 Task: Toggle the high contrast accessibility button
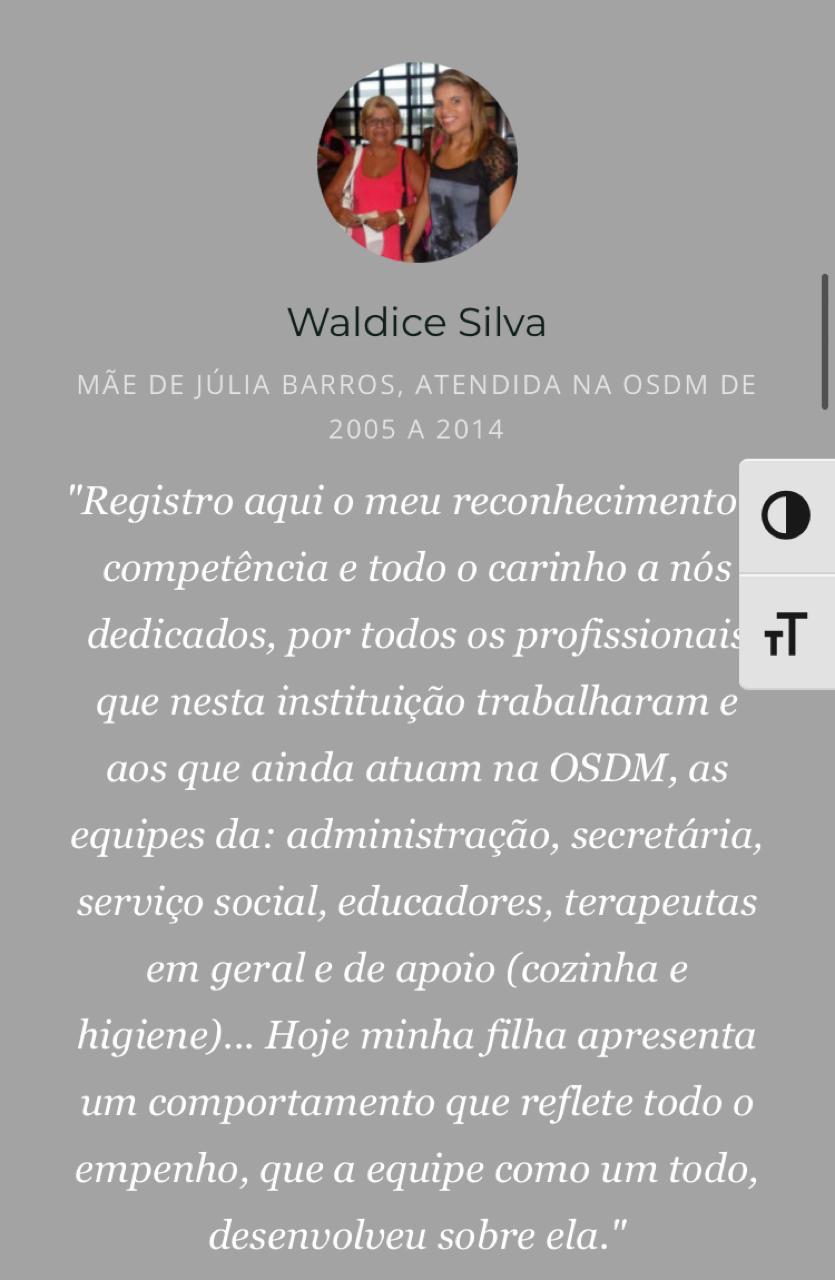[786, 516]
